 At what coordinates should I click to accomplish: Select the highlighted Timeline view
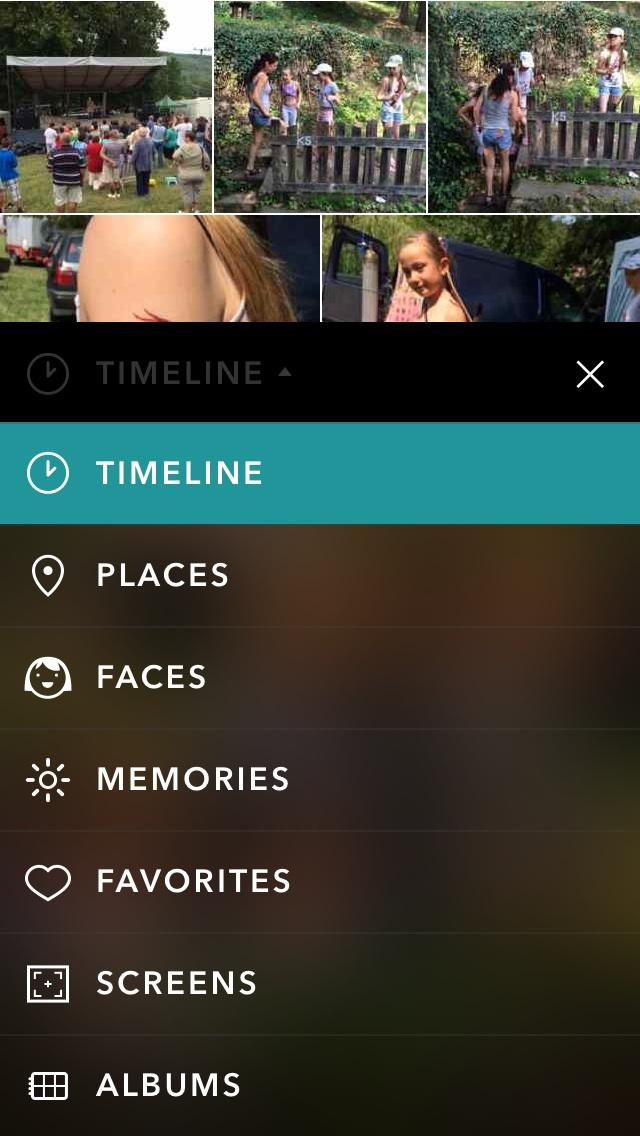pos(320,473)
